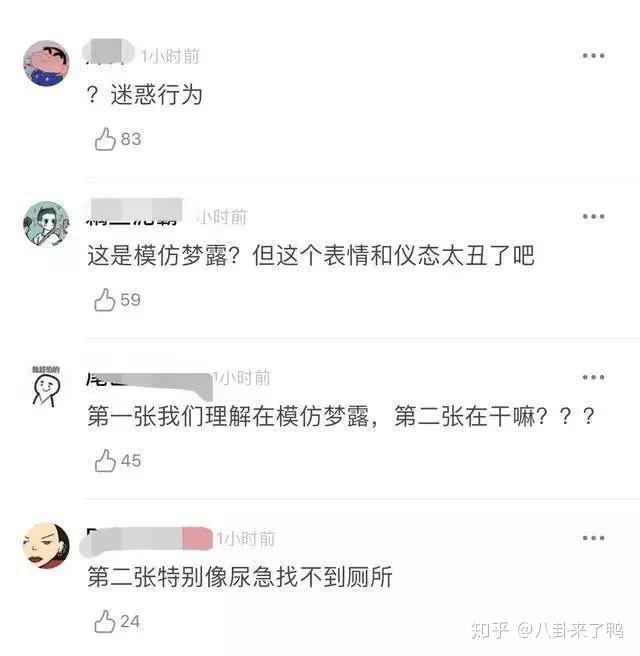Open avatar of the 尿急找不到厕所 commenter
640x656 pixels.
(x=46, y=546)
